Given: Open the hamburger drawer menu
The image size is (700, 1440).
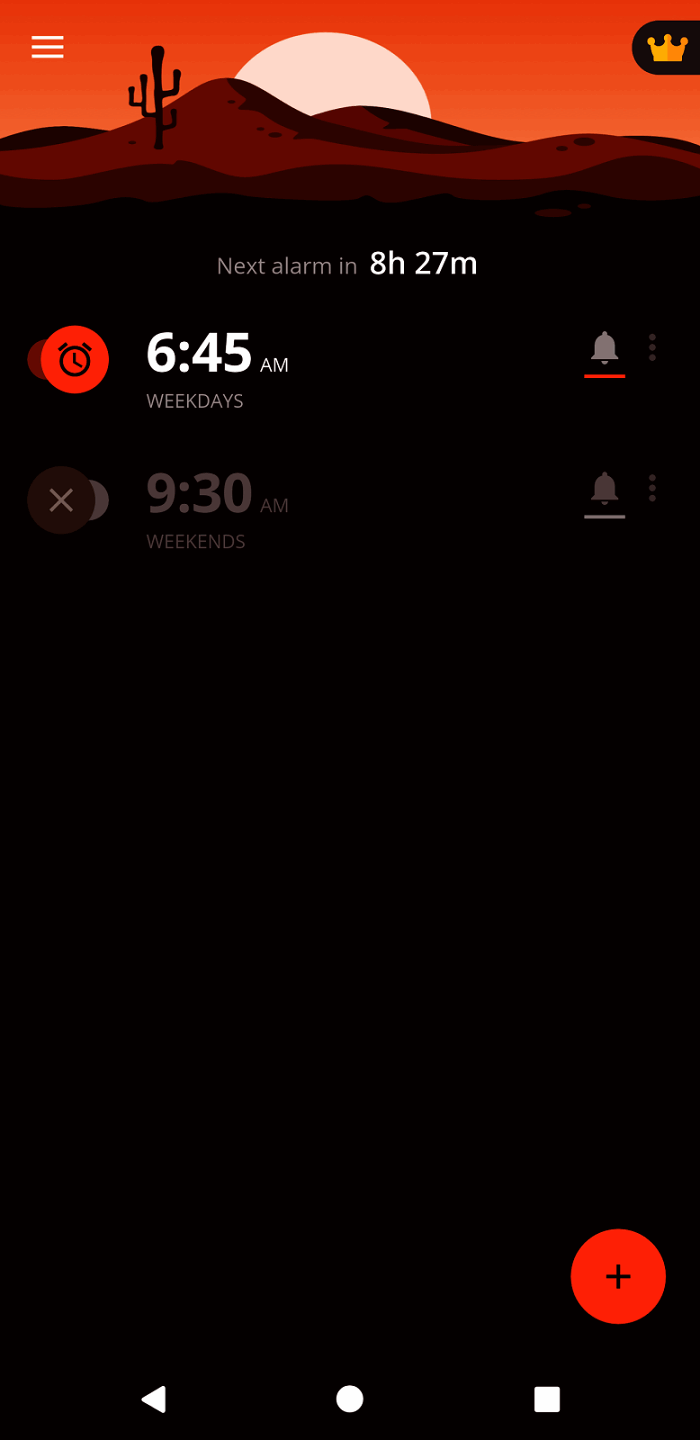Looking at the screenshot, I should tap(47, 47).
